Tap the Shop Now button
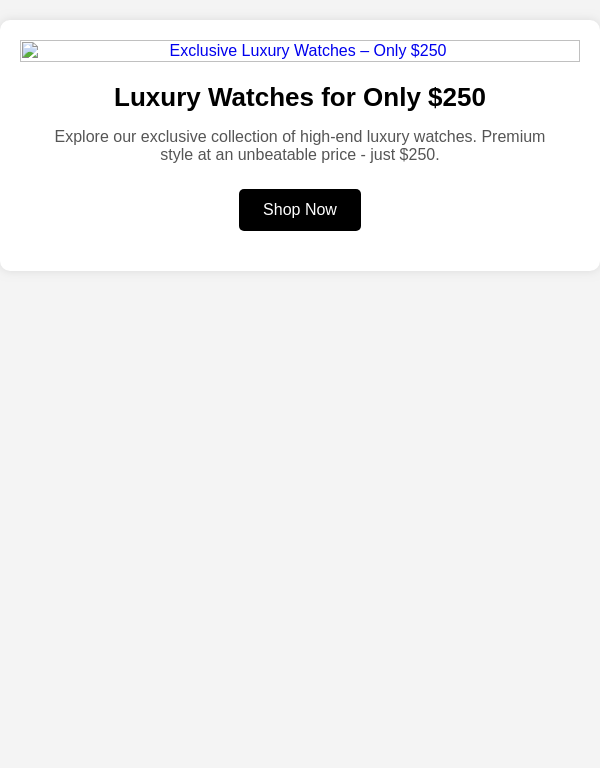600x768 pixels. coord(300,210)
